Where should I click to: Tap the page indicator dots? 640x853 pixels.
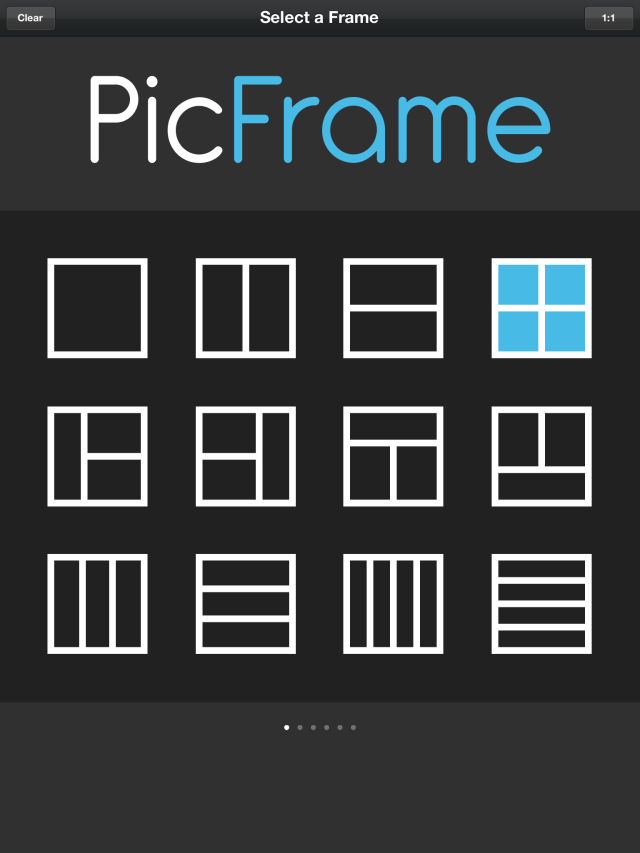pyautogui.click(x=320, y=728)
